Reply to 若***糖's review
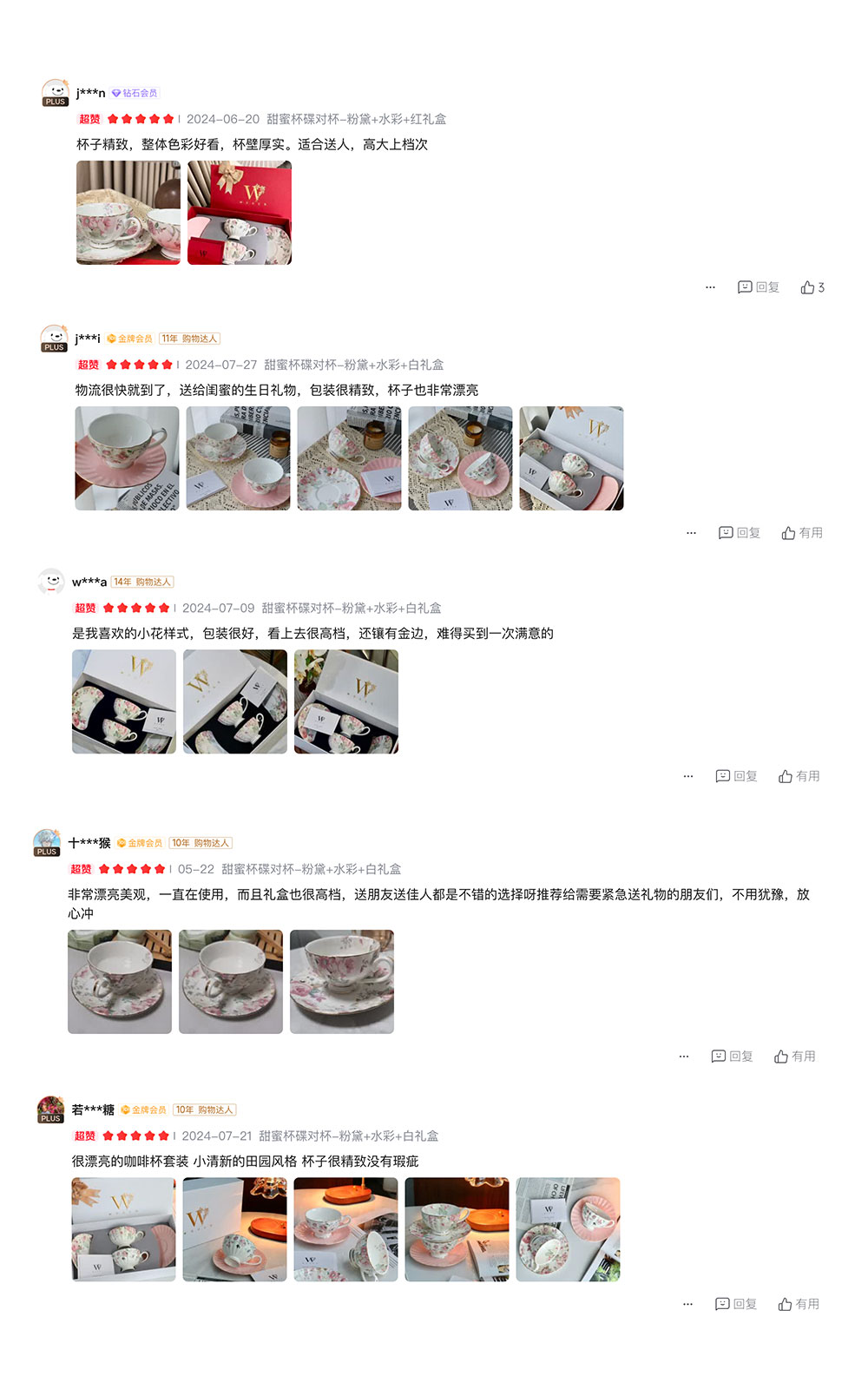 click(x=735, y=1304)
